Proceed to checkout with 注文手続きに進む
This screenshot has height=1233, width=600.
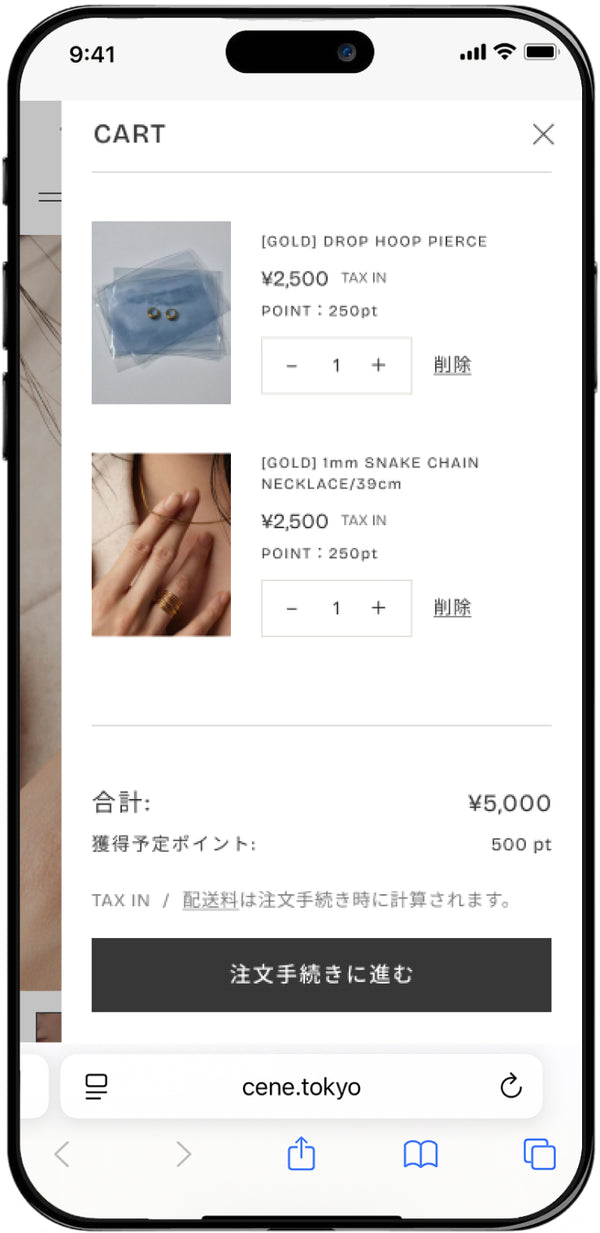(x=321, y=975)
